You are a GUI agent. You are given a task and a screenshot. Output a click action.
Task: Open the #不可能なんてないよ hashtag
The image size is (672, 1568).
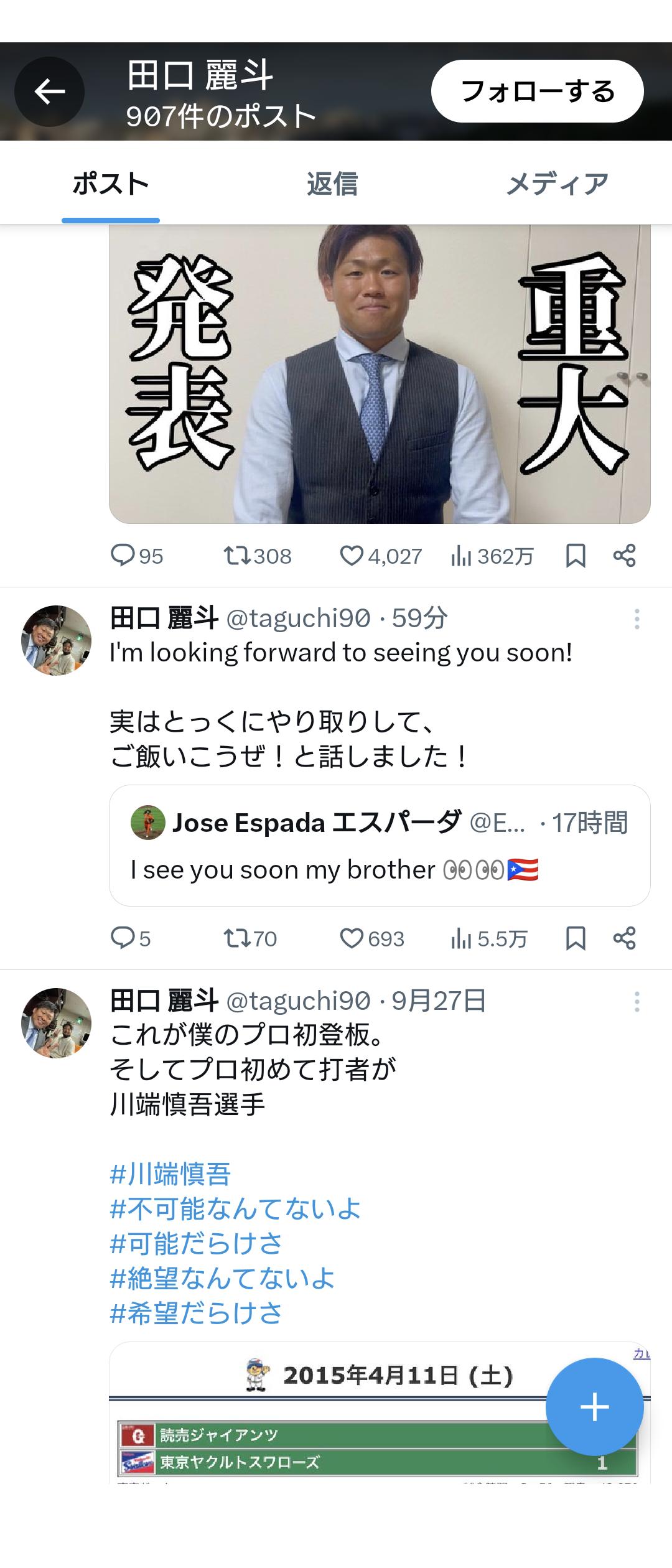click(235, 1209)
